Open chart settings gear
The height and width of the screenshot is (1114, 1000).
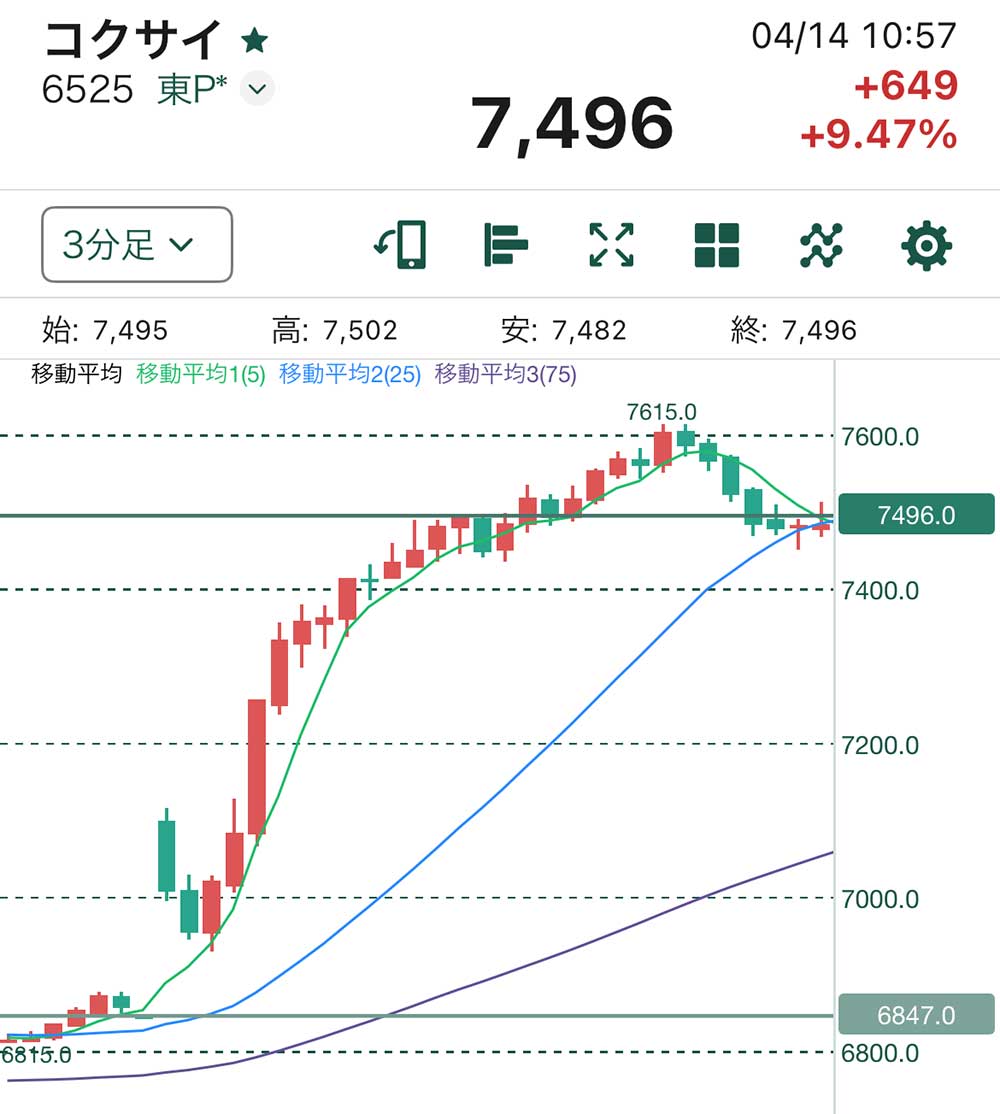[x=926, y=244]
